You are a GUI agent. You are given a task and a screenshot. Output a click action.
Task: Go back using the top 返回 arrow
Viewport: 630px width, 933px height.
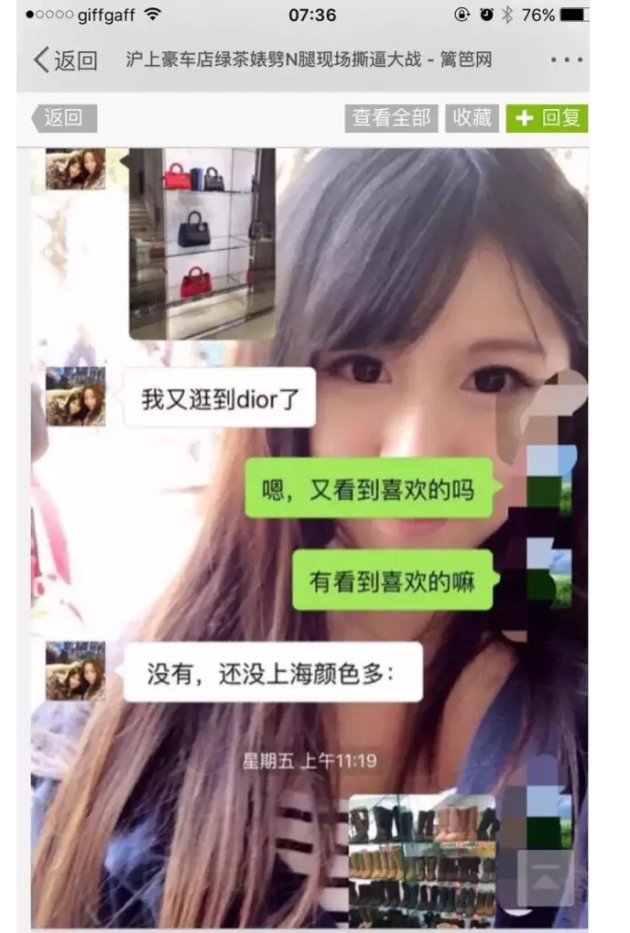[66, 60]
